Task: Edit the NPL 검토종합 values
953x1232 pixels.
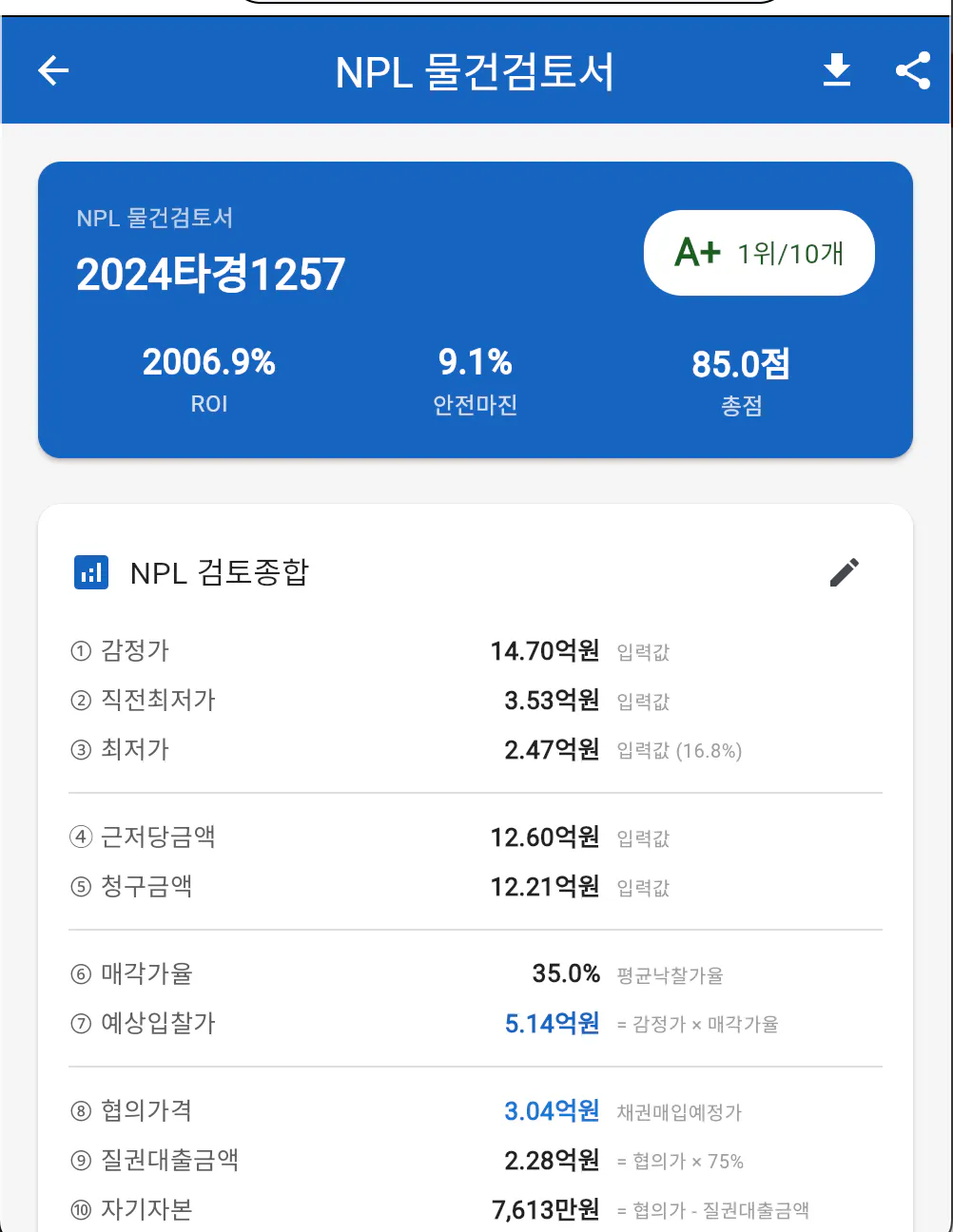Action: point(844,572)
